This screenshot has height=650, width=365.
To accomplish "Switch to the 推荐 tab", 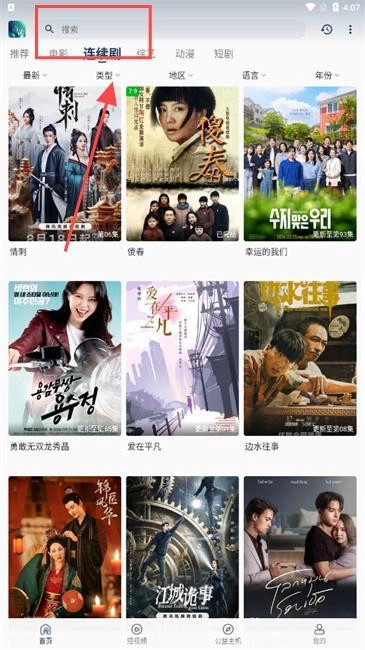I will [19, 53].
